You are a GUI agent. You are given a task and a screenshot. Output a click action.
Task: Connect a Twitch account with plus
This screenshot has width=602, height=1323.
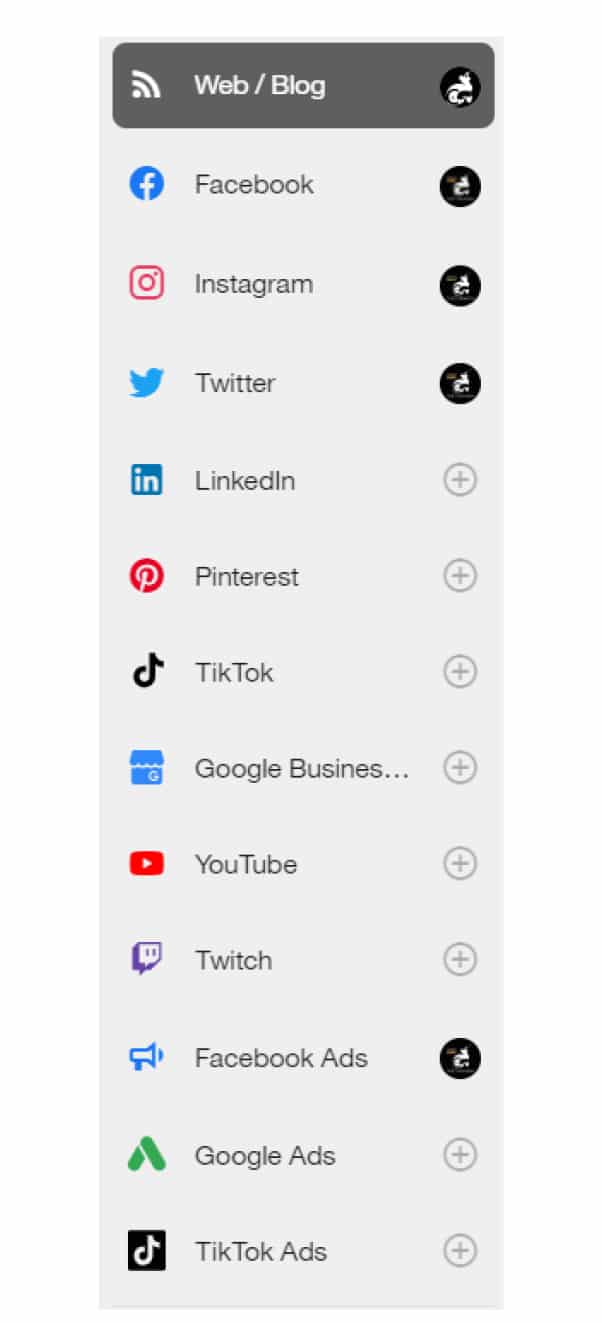[x=460, y=960]
